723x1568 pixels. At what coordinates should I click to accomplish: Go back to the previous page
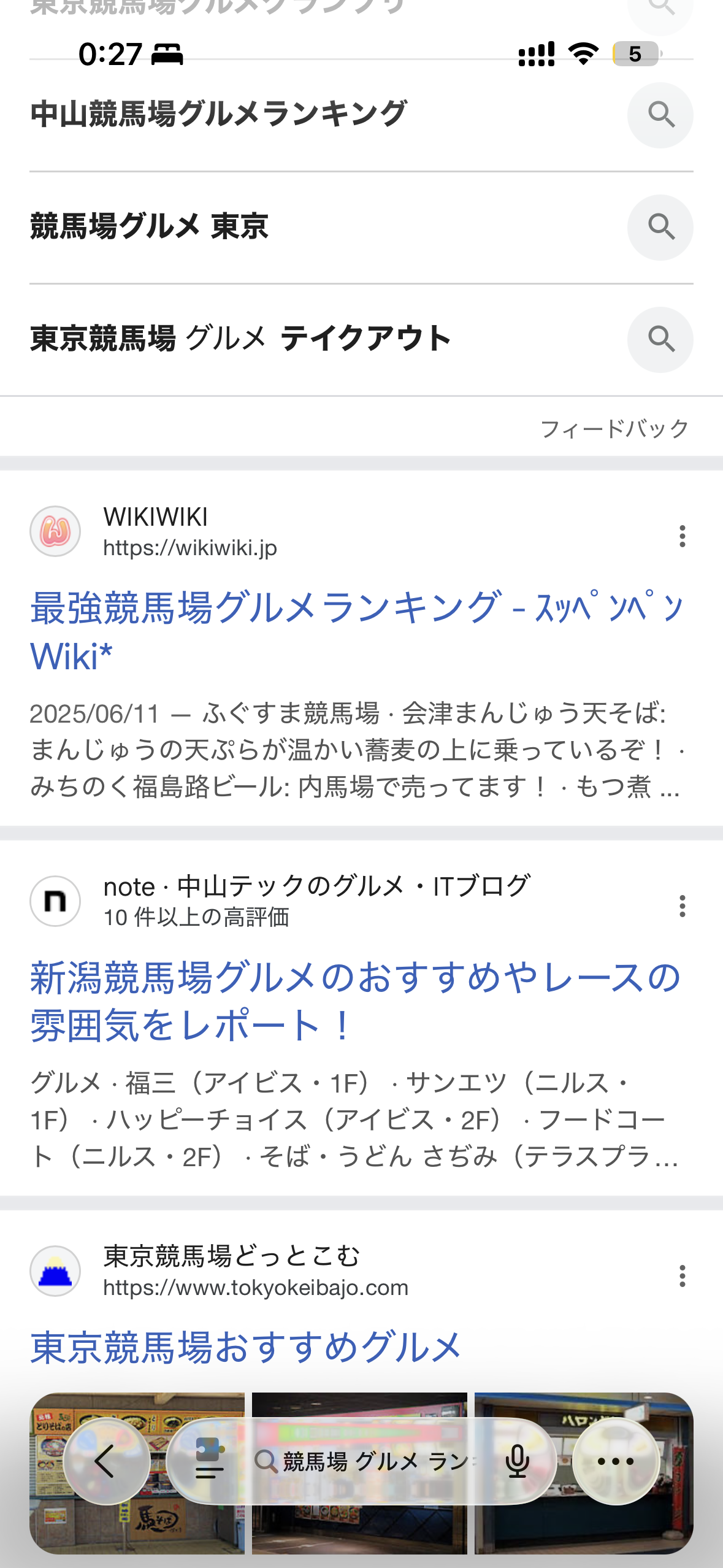pos(106,1461)
